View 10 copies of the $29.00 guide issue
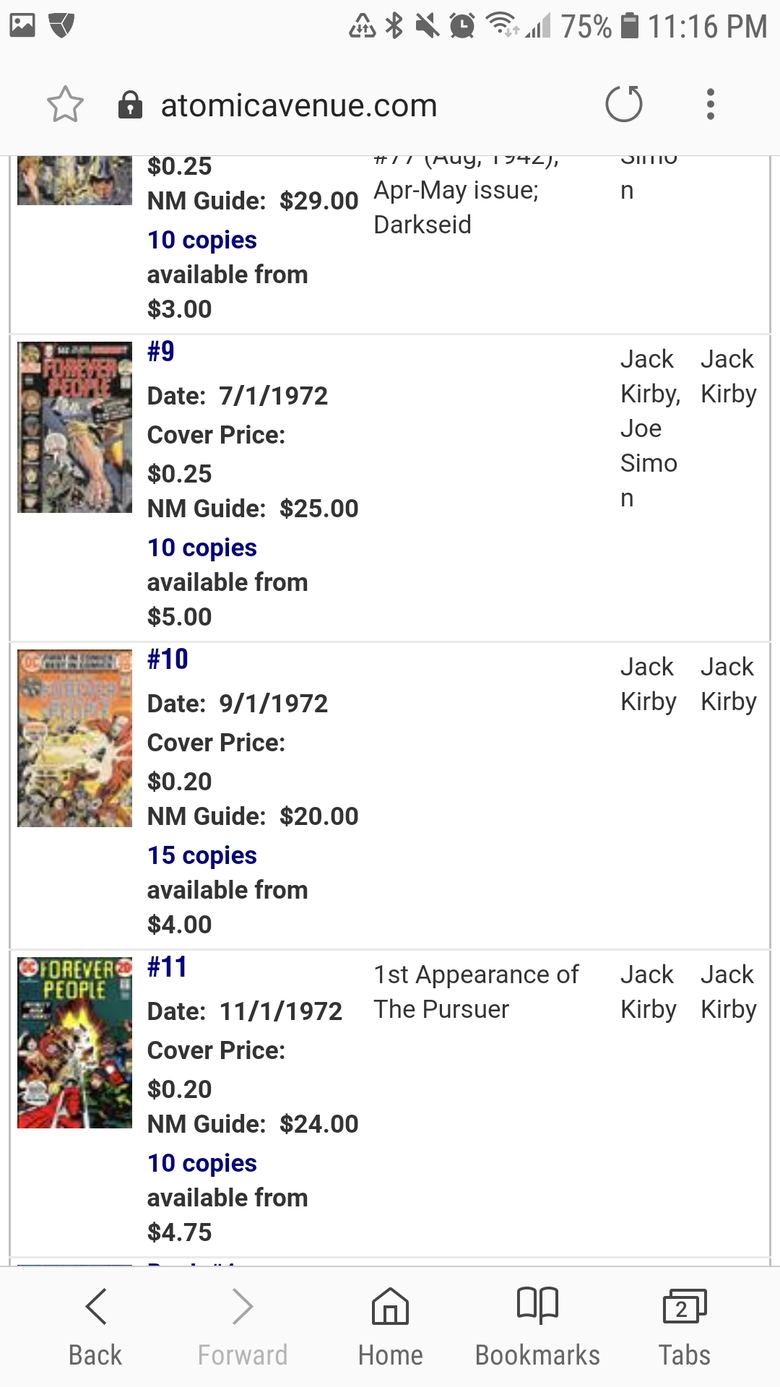Image resolution: width=780 pixels, height=1387 pixels. click(202, 240)
